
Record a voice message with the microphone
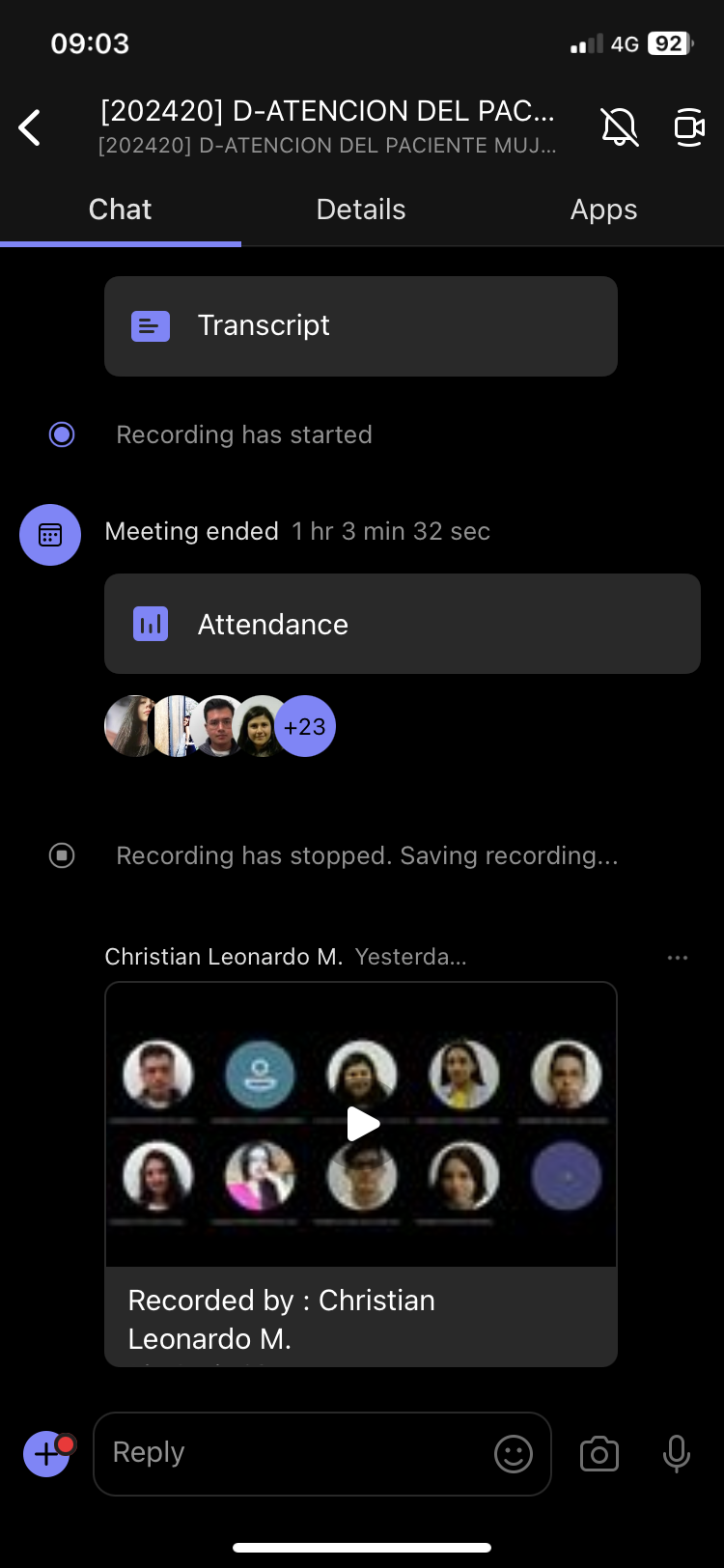click(677, 1453)
